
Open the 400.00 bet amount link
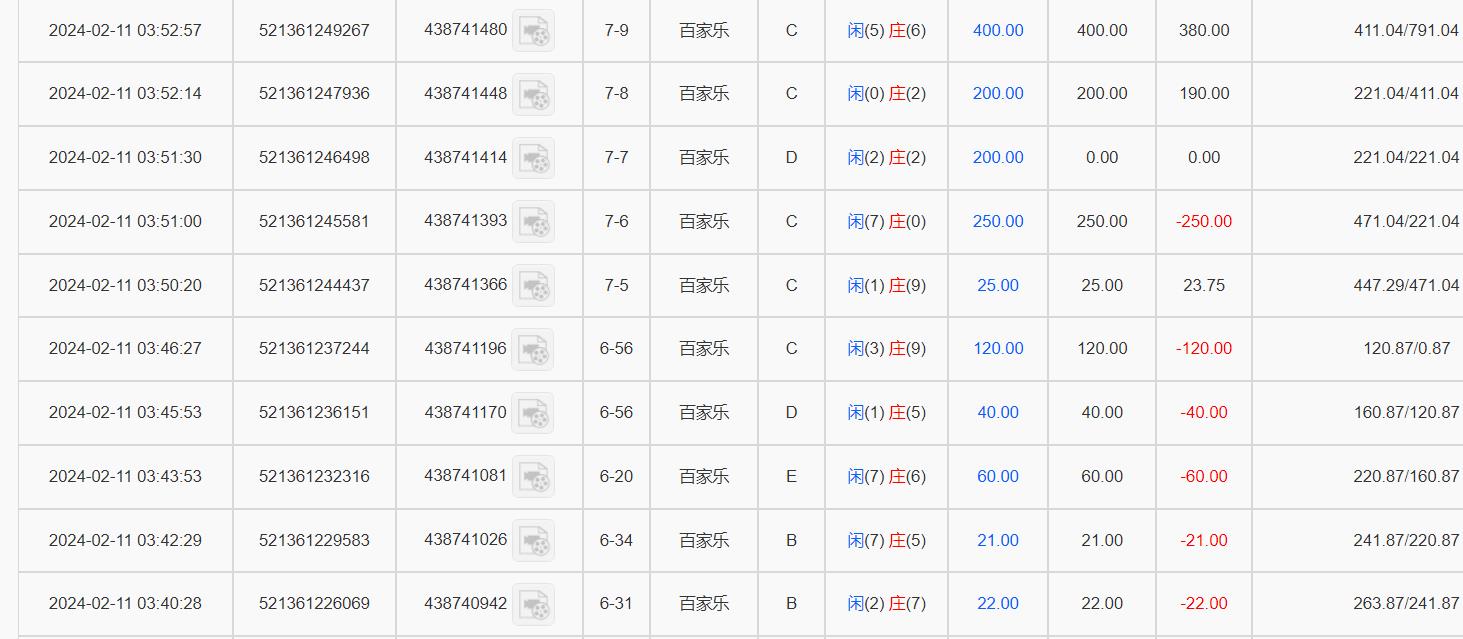[998, 31]
